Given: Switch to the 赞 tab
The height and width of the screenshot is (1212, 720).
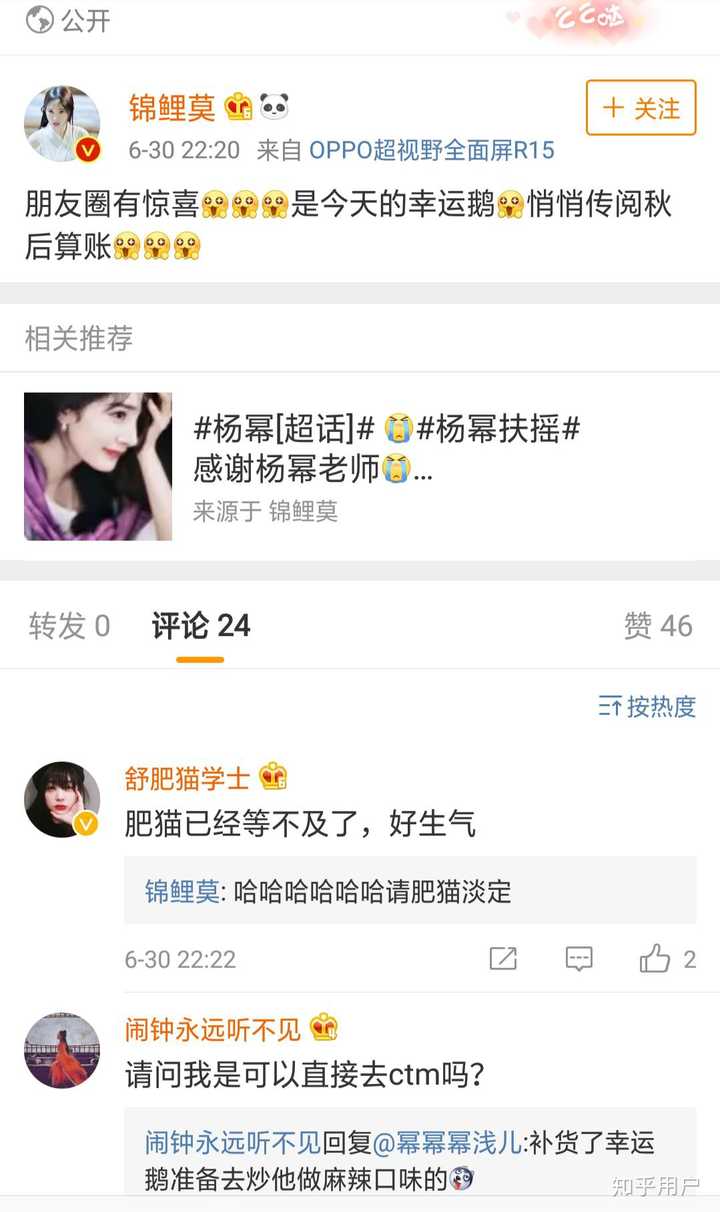Looking at the screenshot, I should click(658, 626).
